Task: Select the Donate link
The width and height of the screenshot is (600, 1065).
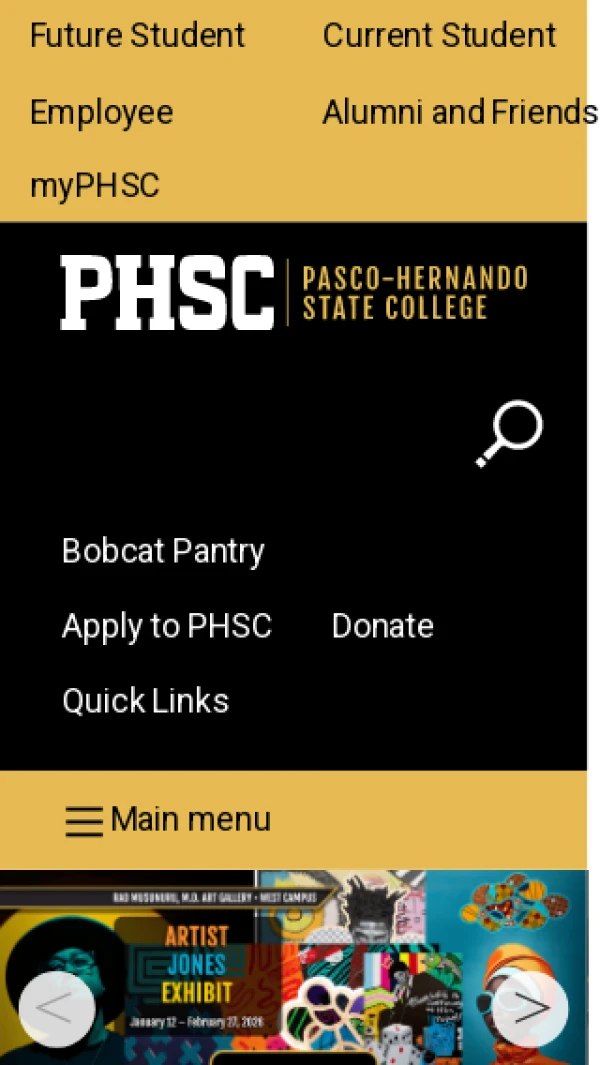Action: [382, 626]
